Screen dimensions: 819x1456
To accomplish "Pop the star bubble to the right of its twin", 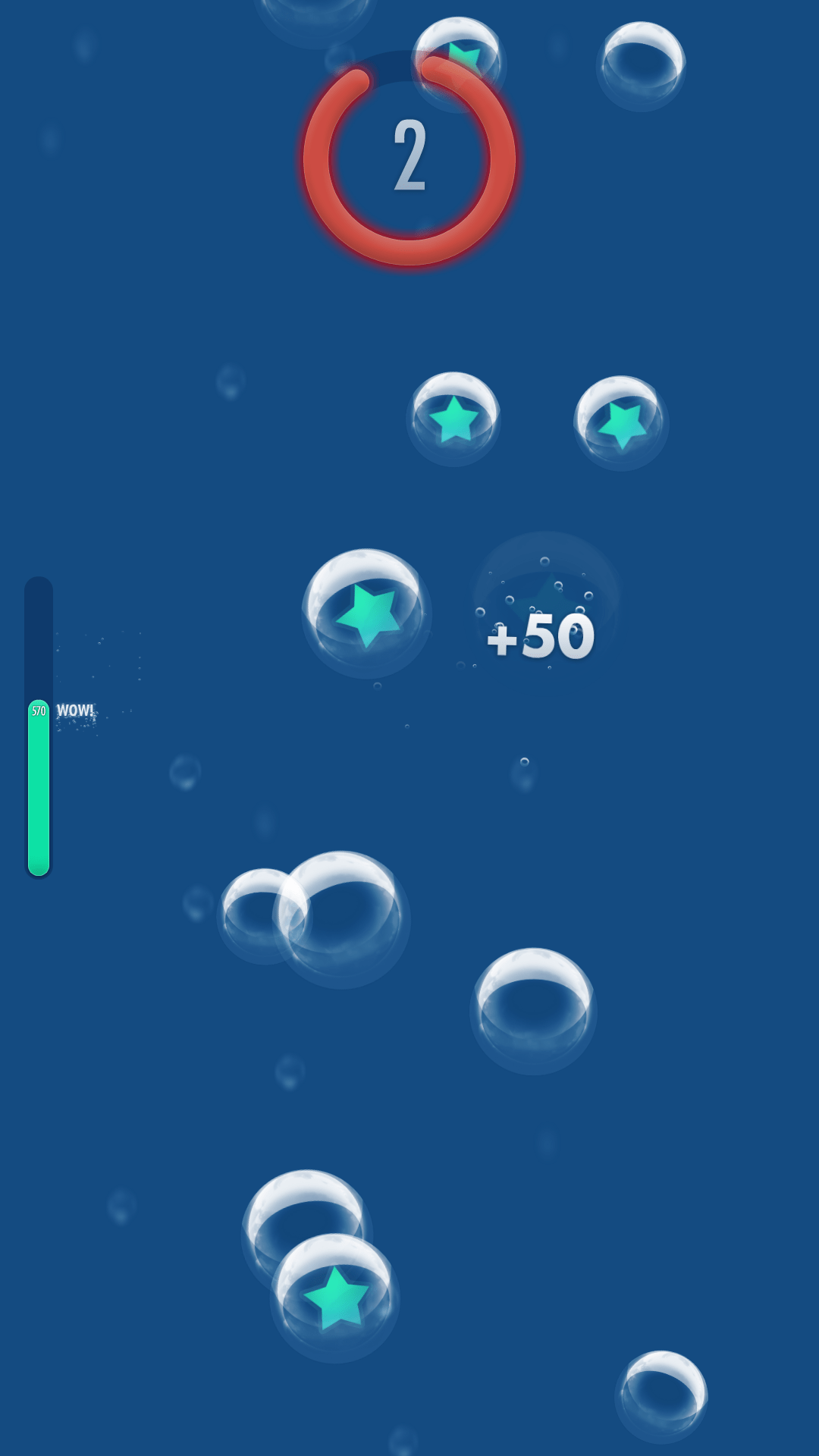I will [621, 423].
